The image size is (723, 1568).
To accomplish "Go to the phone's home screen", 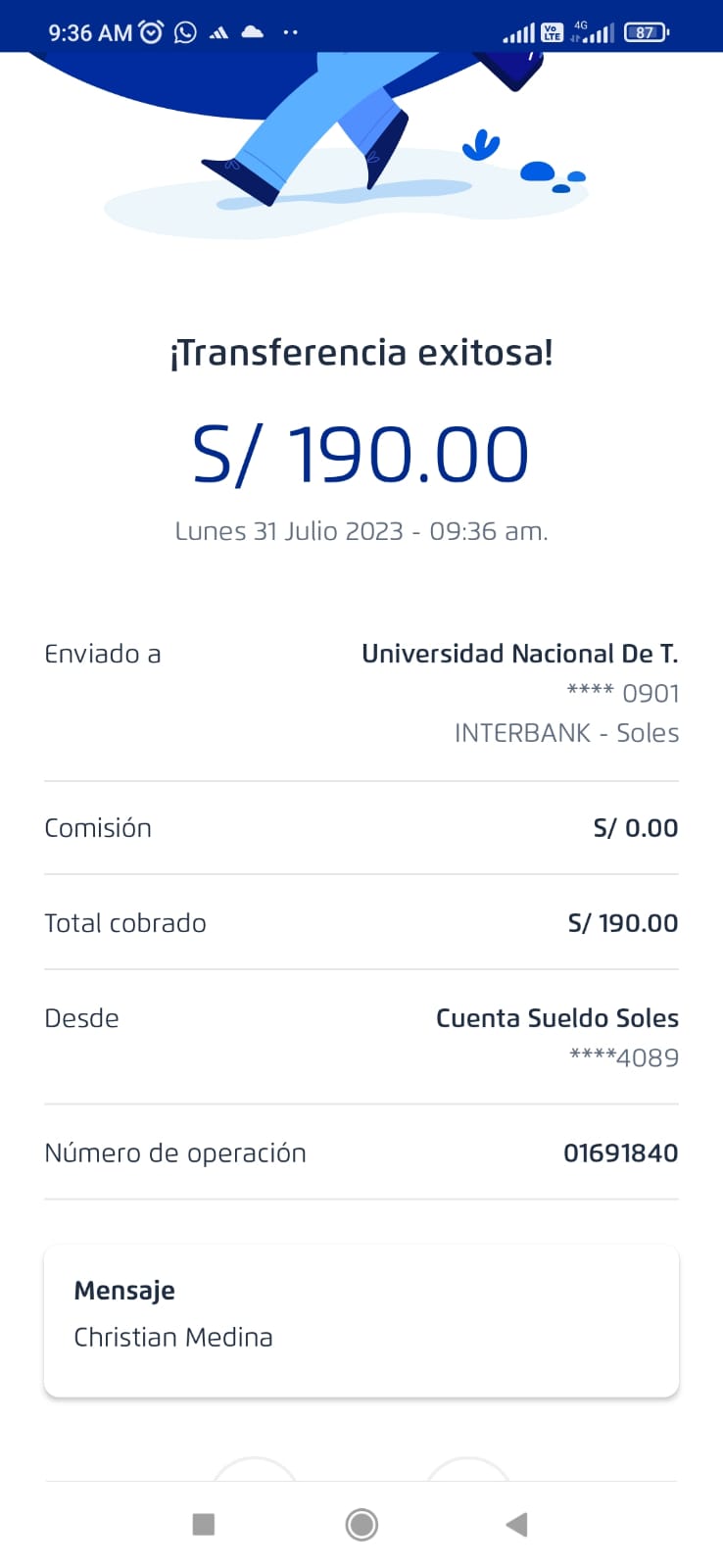I will coord(361,1524).
